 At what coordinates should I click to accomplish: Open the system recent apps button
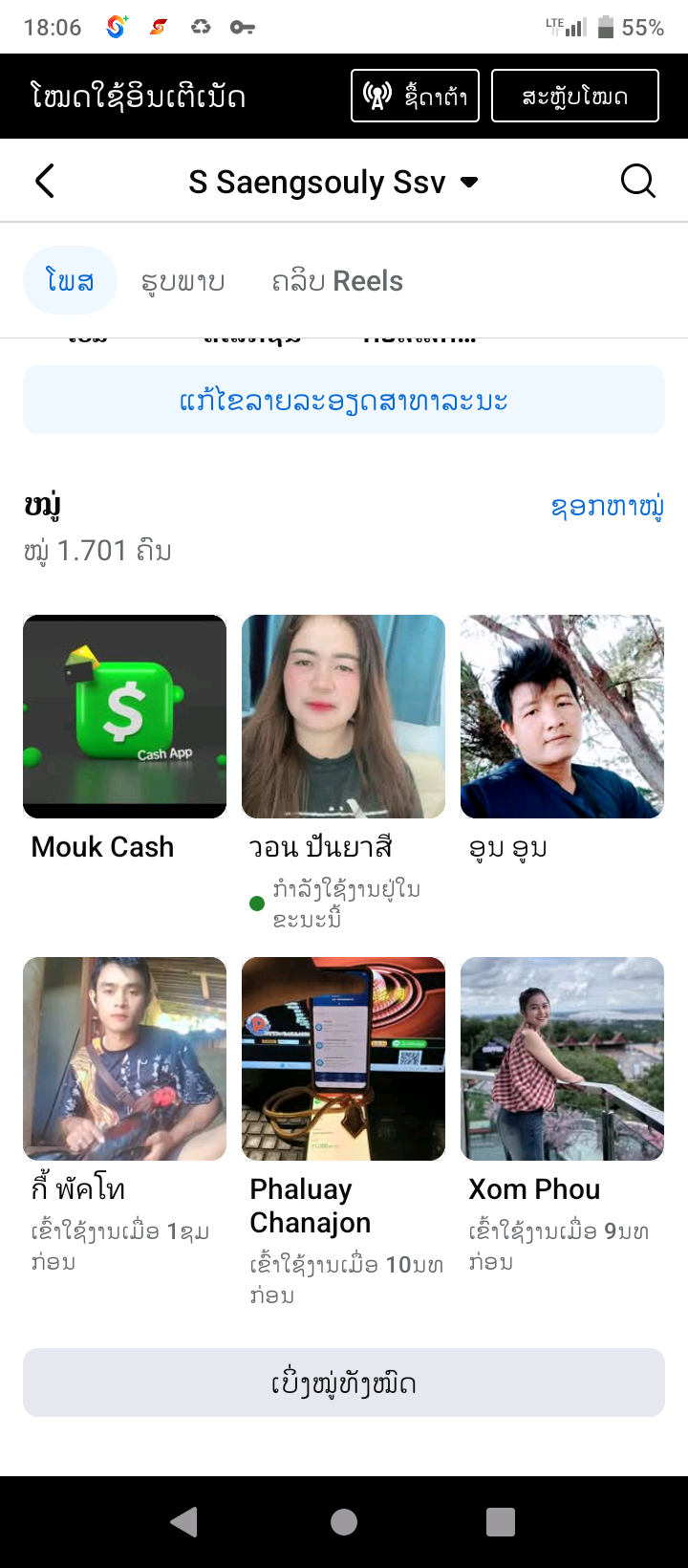point(501,1521)
